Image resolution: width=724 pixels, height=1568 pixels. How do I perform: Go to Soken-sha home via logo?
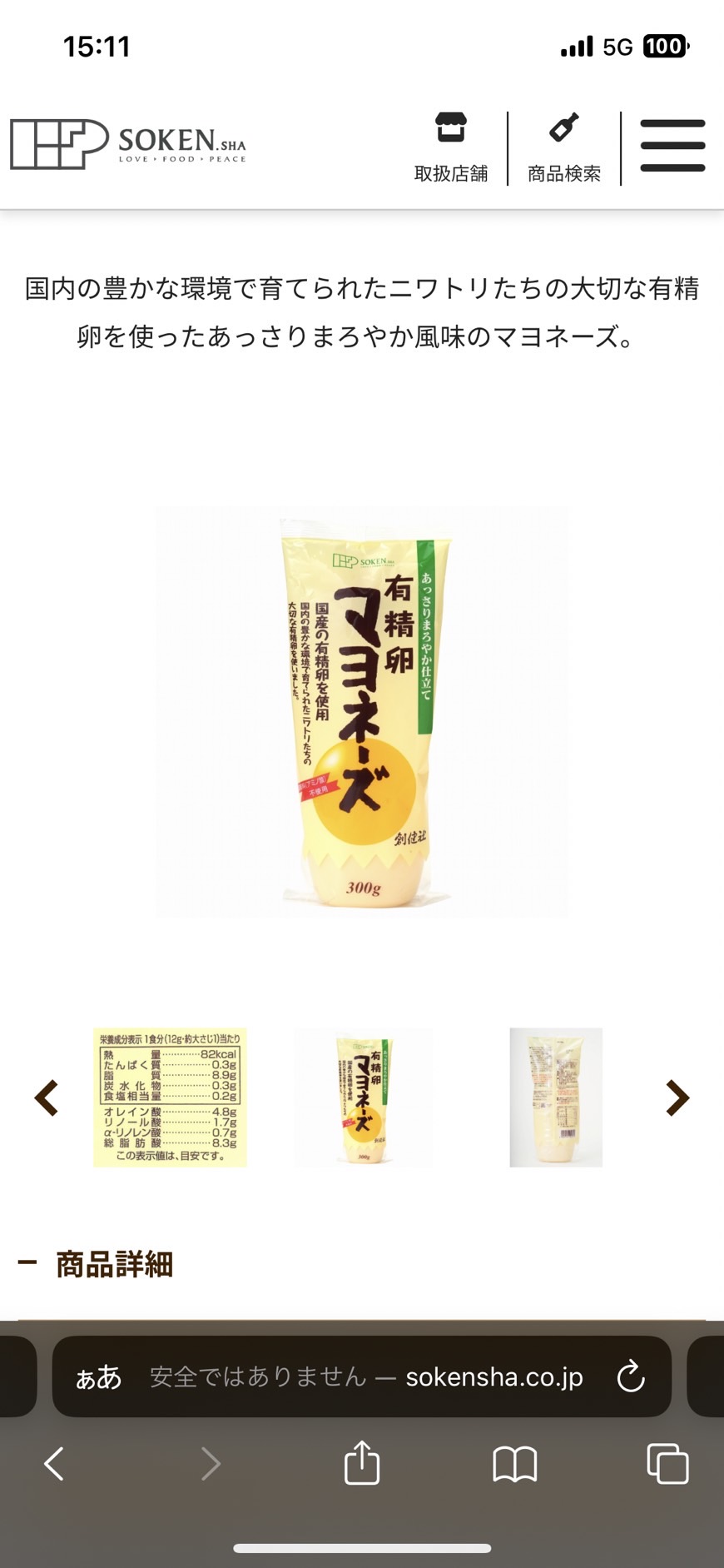pos(128,144)
